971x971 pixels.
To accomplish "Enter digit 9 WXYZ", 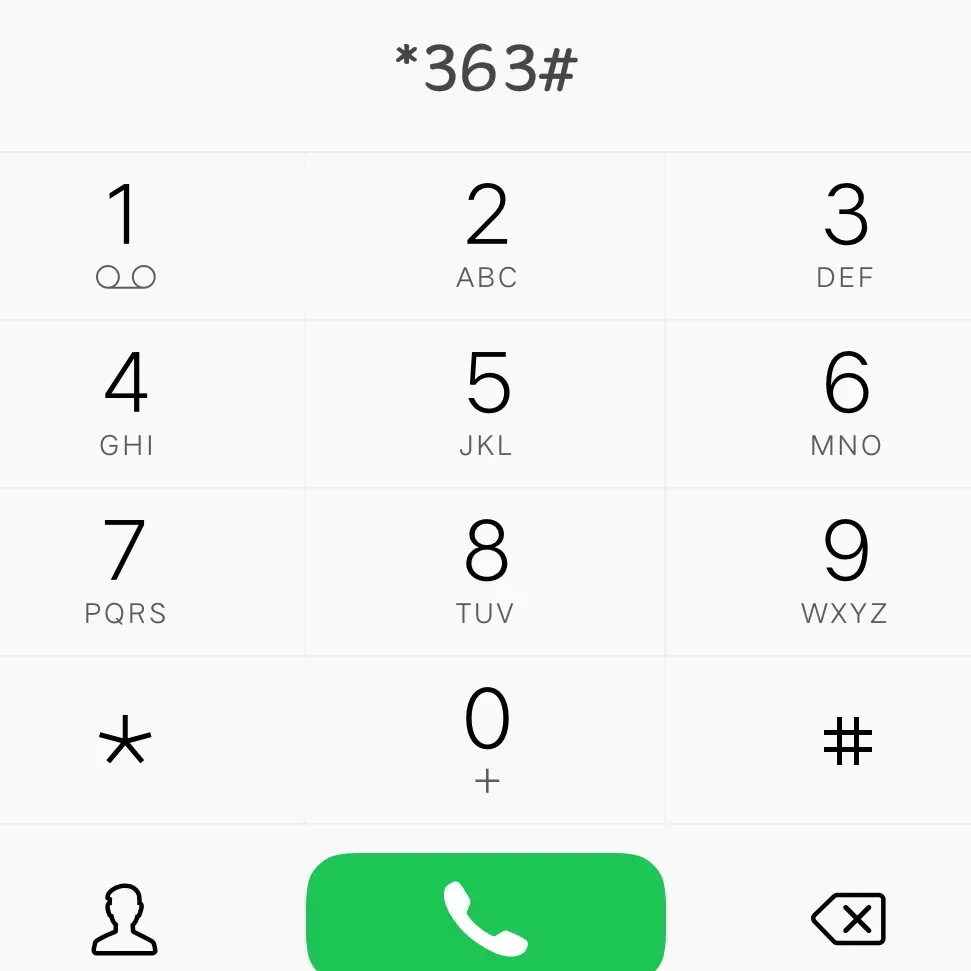I will click(x=846, y=572).
